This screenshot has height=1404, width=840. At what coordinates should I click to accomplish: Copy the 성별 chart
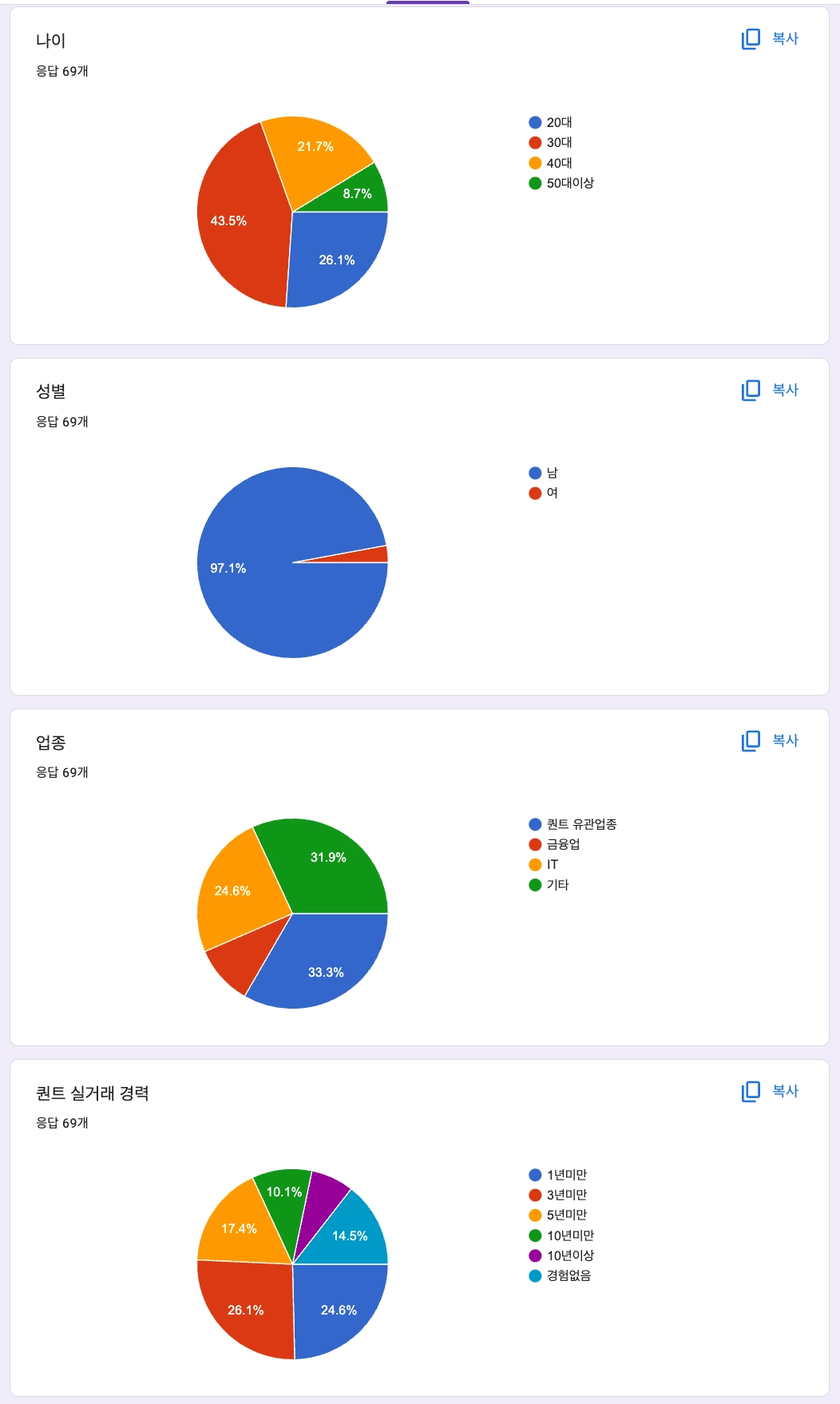tap(770, 390)
